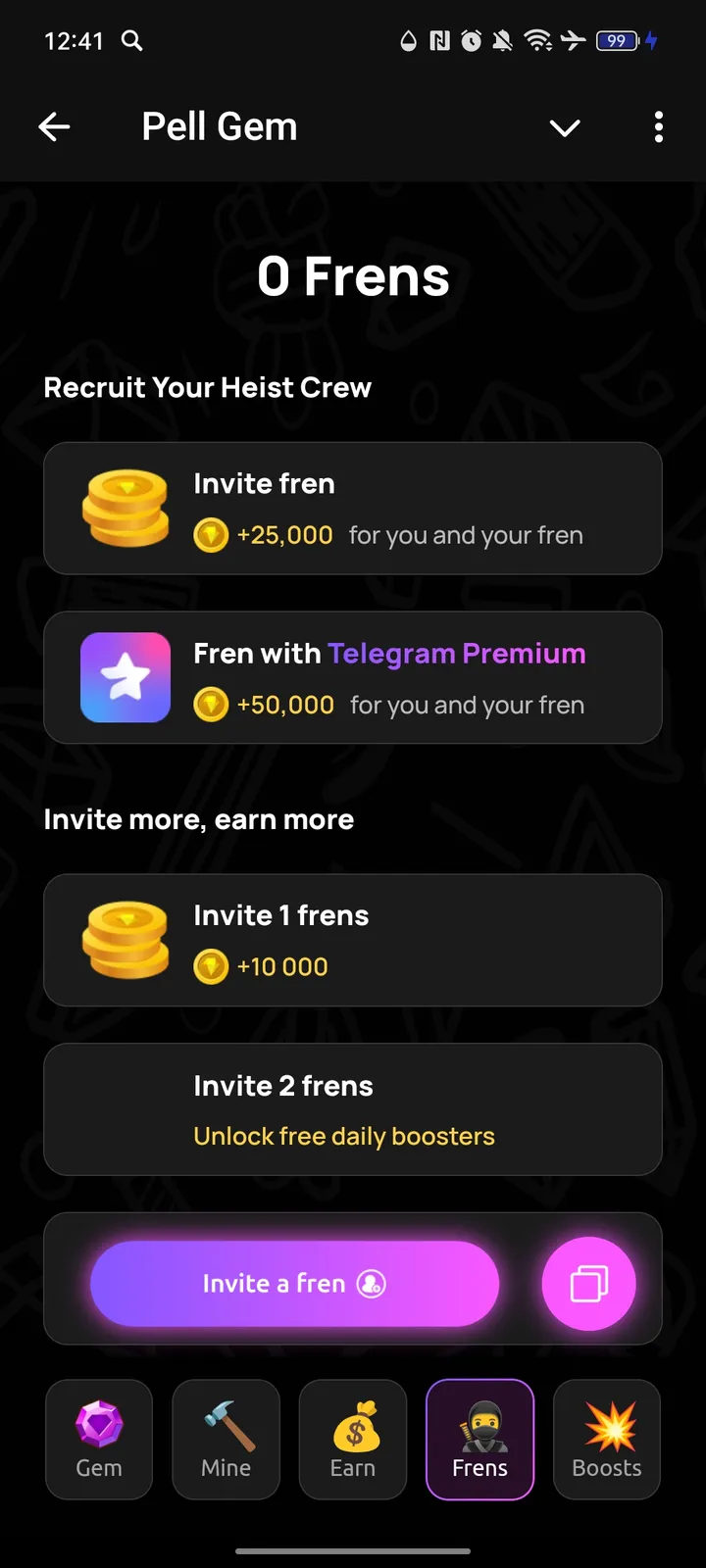
Task: Go back using the arrow
Action: [x=55, y=127]
